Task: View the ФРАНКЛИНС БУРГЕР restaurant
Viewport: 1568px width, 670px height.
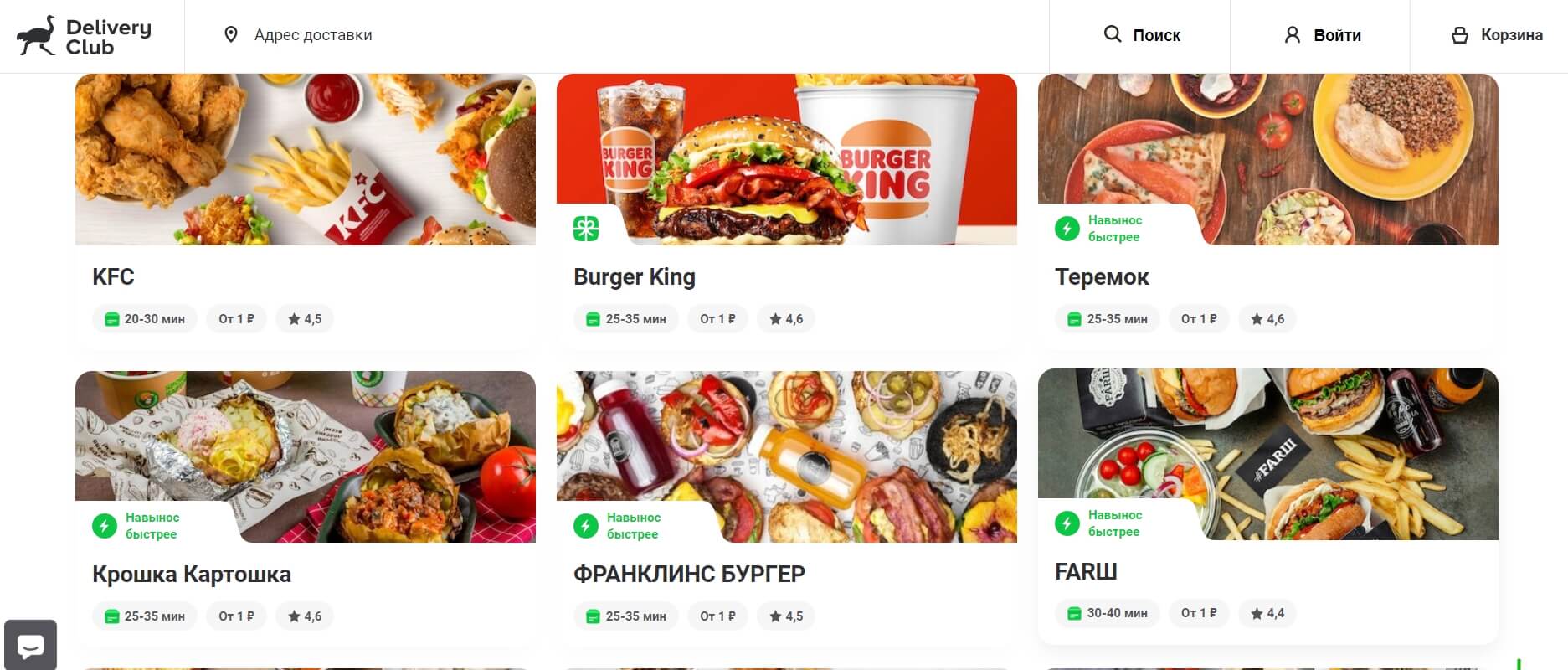Action: click(x=786, y=507)
